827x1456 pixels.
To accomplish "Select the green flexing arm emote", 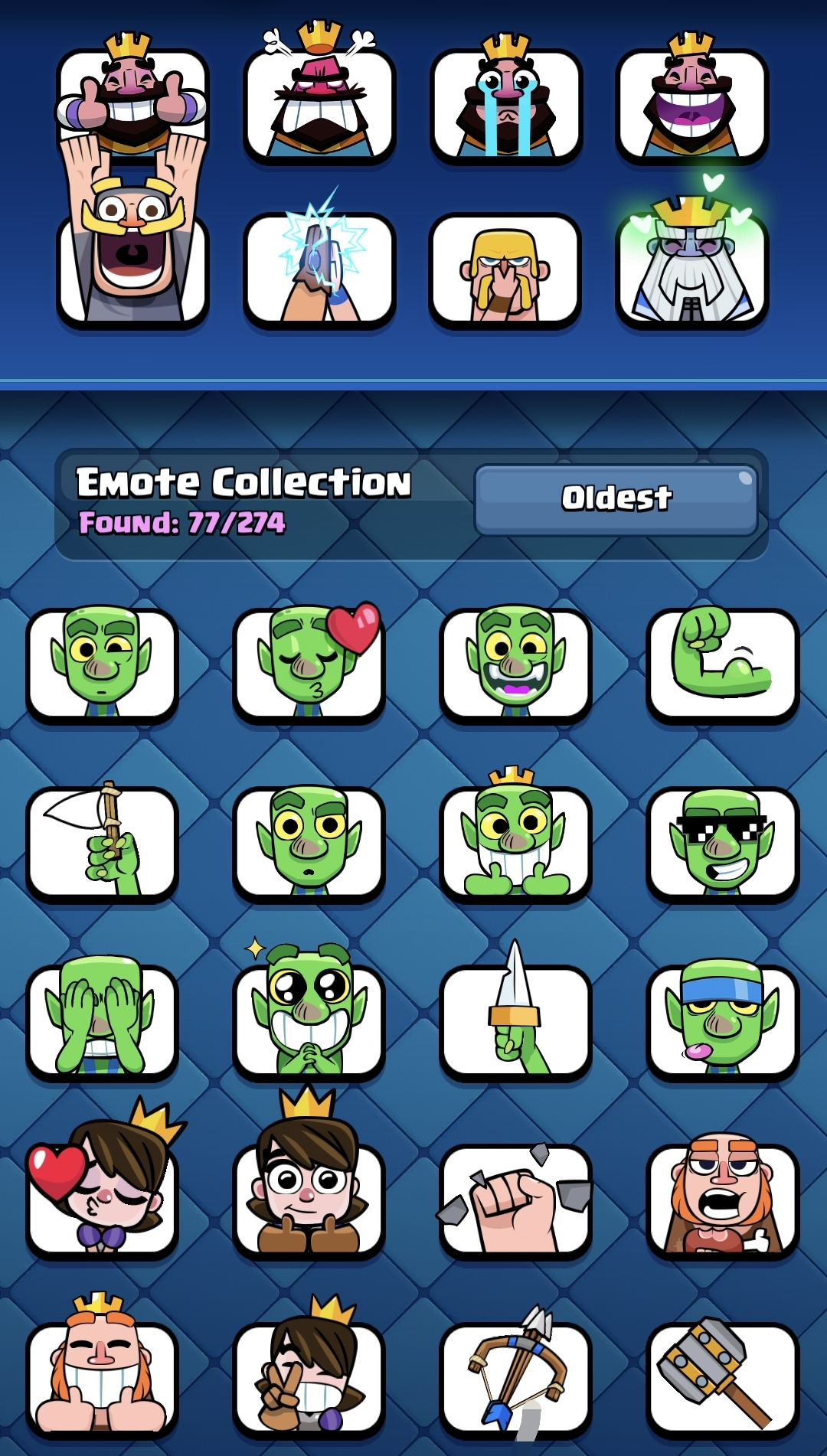I will coord(722,664).
